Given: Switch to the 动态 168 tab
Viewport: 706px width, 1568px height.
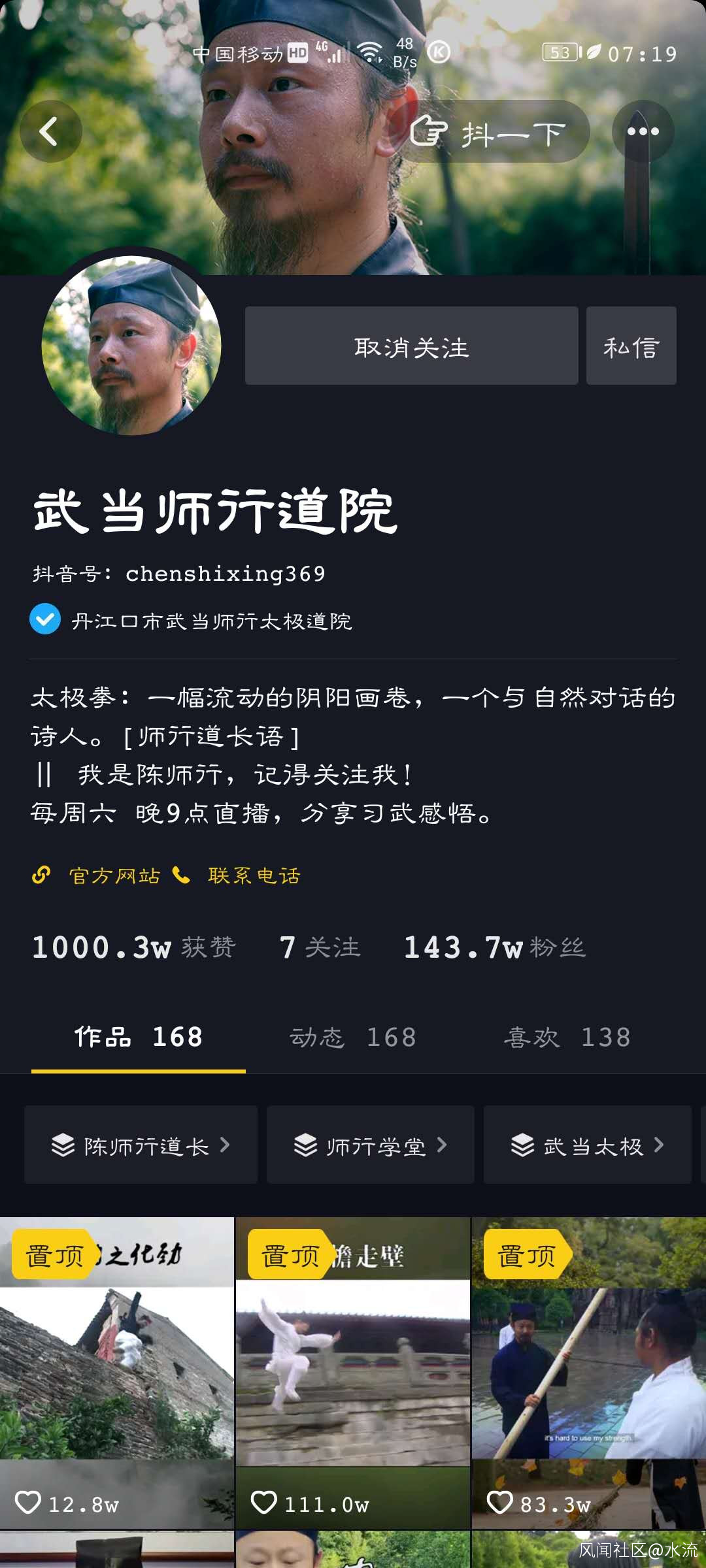Looking at the screenshot, I should [353, 1037].
